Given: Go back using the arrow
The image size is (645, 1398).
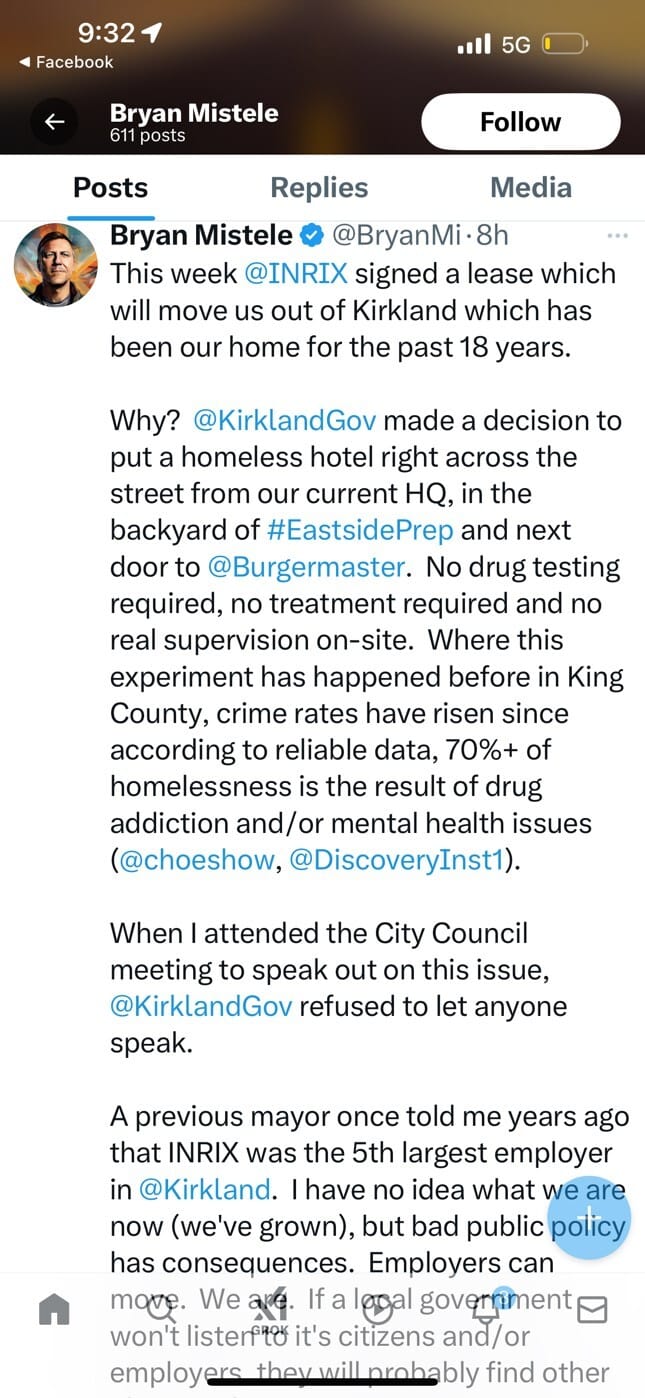Looking at the screenshot, I should (x=55, y=122).
